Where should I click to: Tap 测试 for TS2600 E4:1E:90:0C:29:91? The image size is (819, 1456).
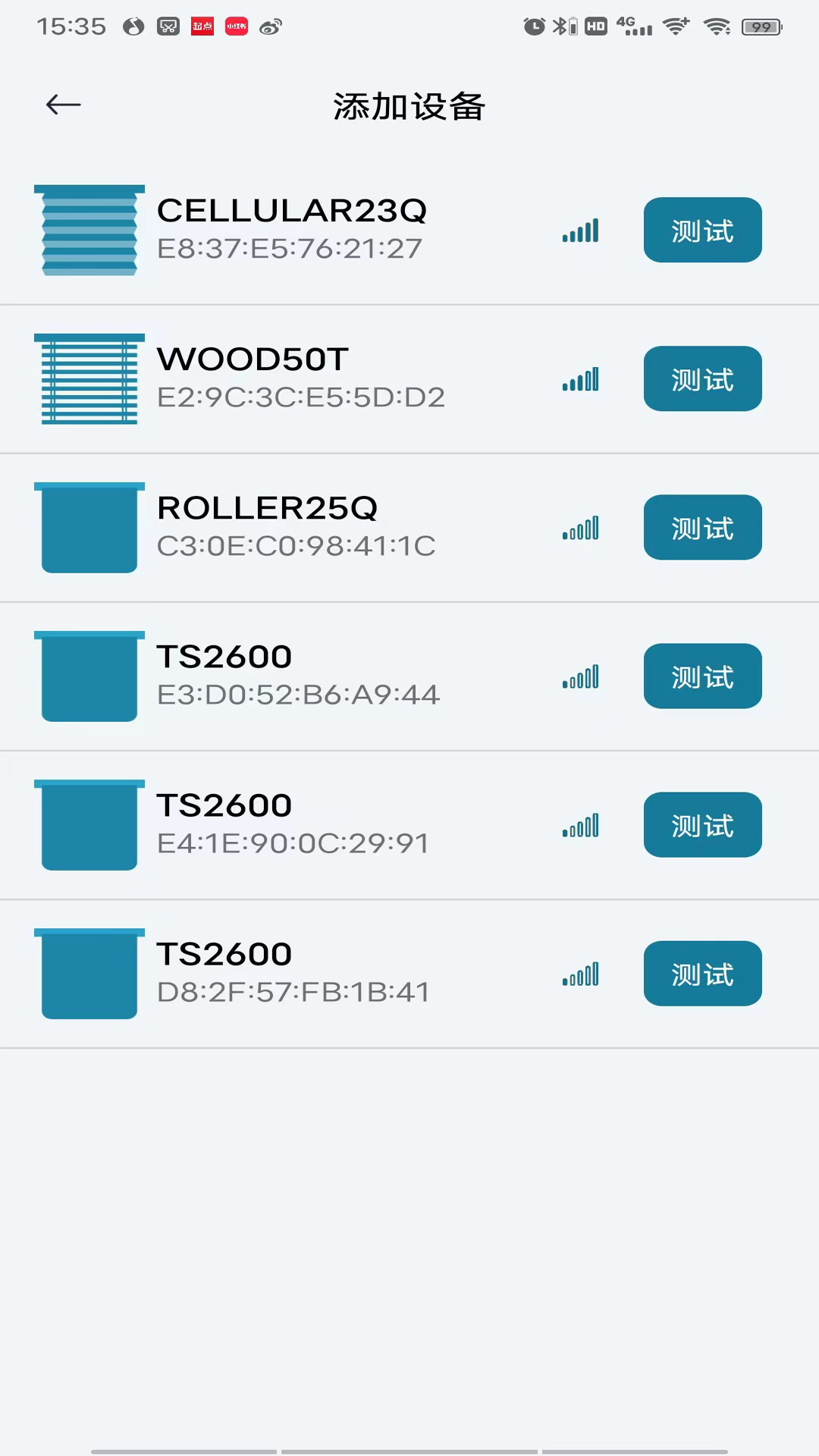tap(702, 824)
